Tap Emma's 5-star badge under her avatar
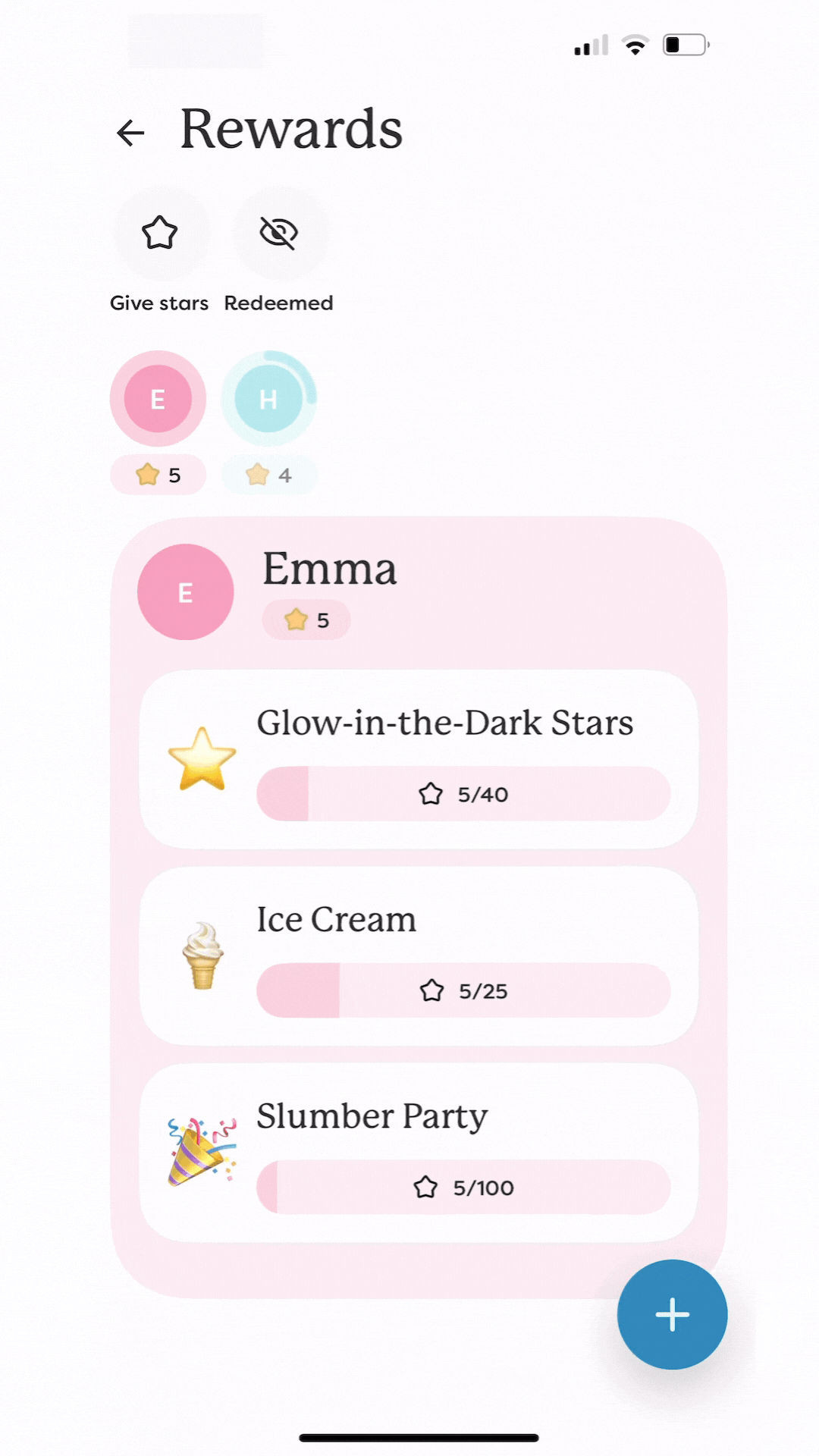 coord(157,475)
